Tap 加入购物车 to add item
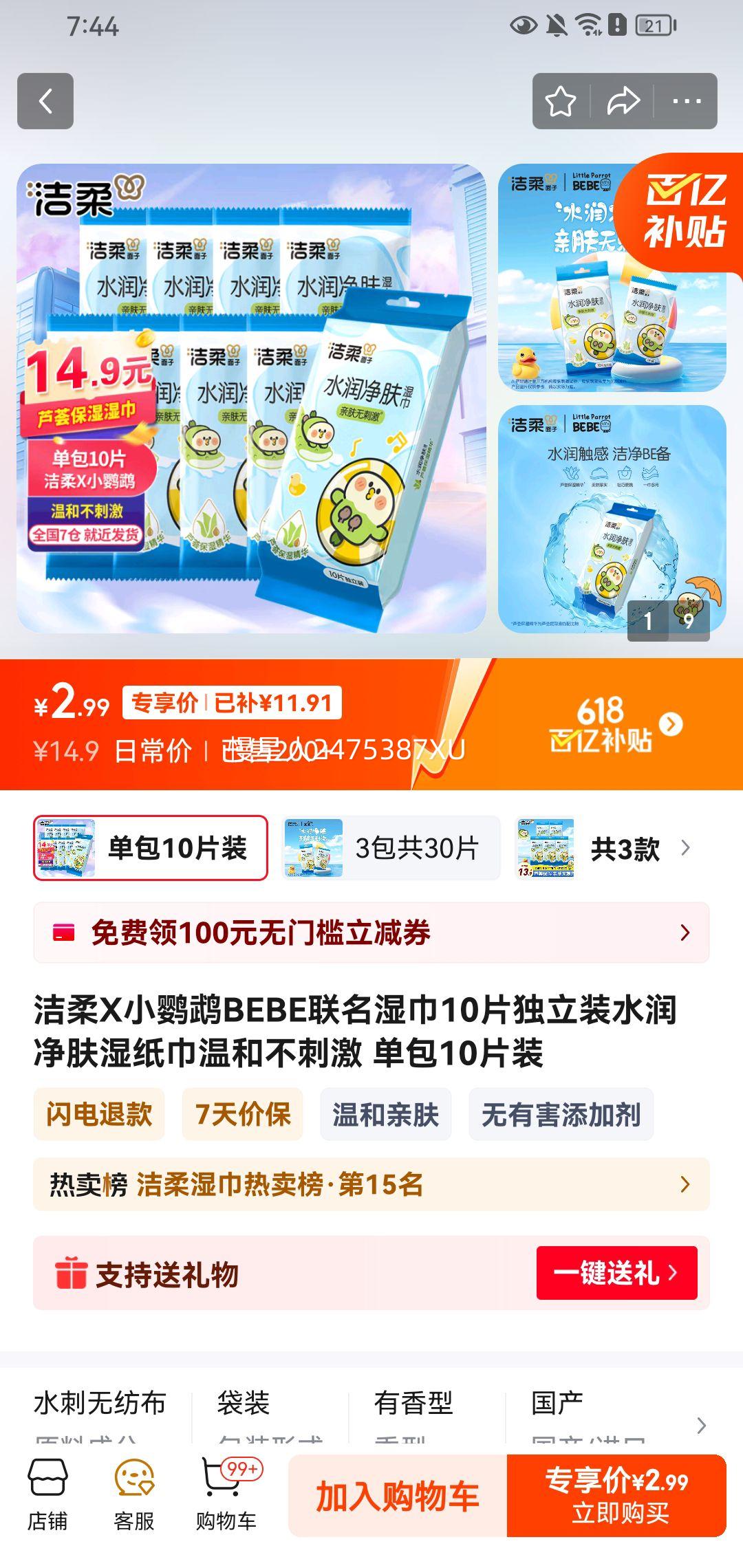The height and width of the screenshot is (1568, 743). pyautogui.click(x=398, y=1496)
